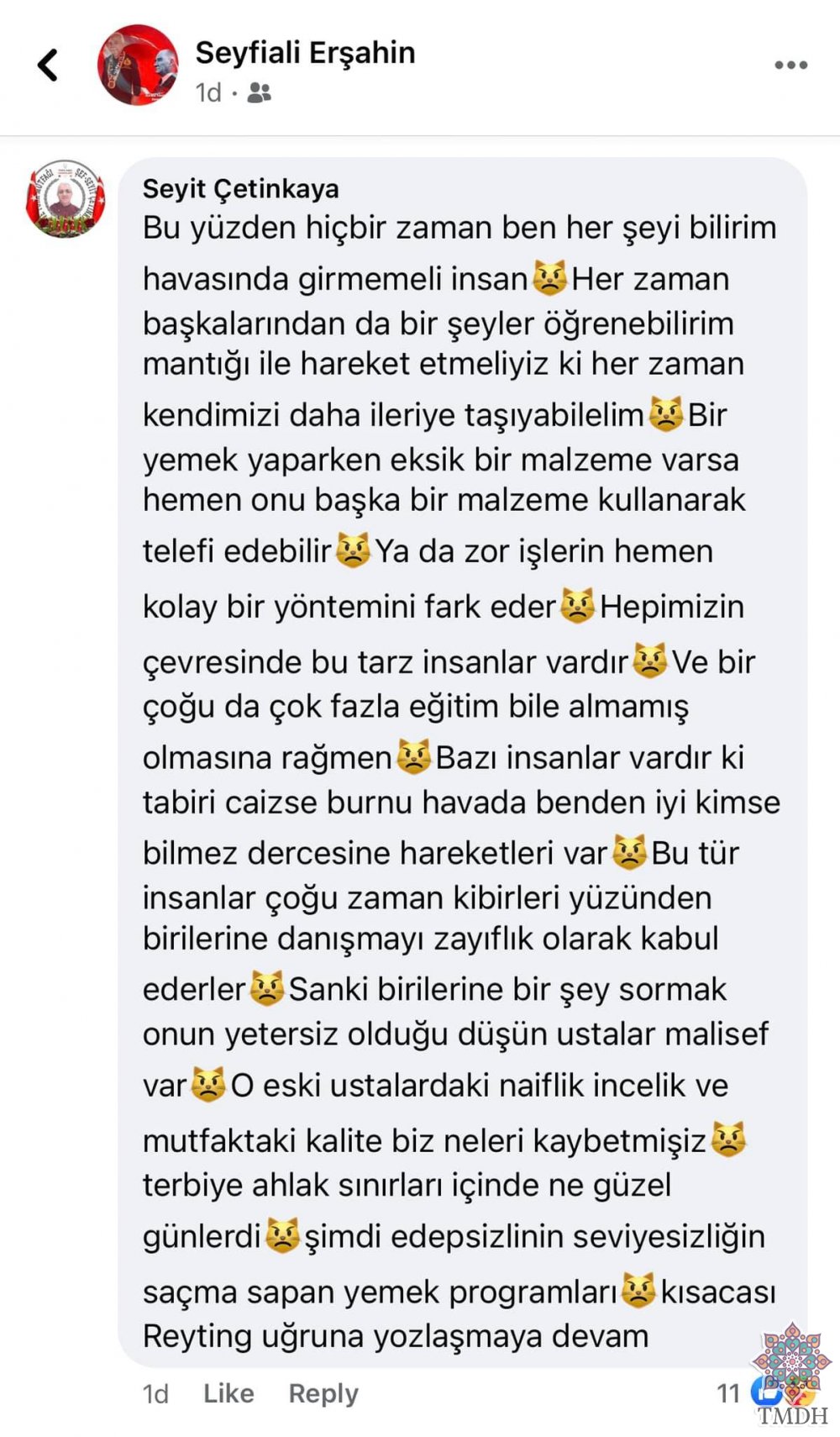Screen dimensions: 840x1437
Task: Reply to Seyit Çetinkaya's comment
Action: pos(323,1392)
